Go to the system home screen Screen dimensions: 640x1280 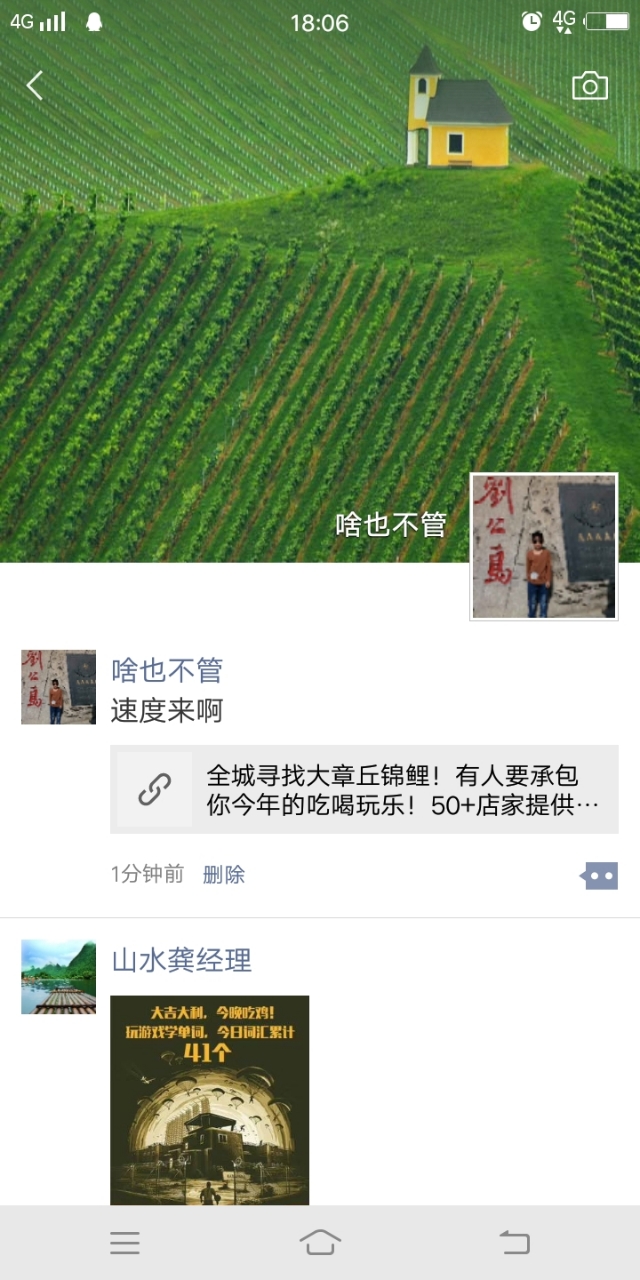tap(320, 1243)
